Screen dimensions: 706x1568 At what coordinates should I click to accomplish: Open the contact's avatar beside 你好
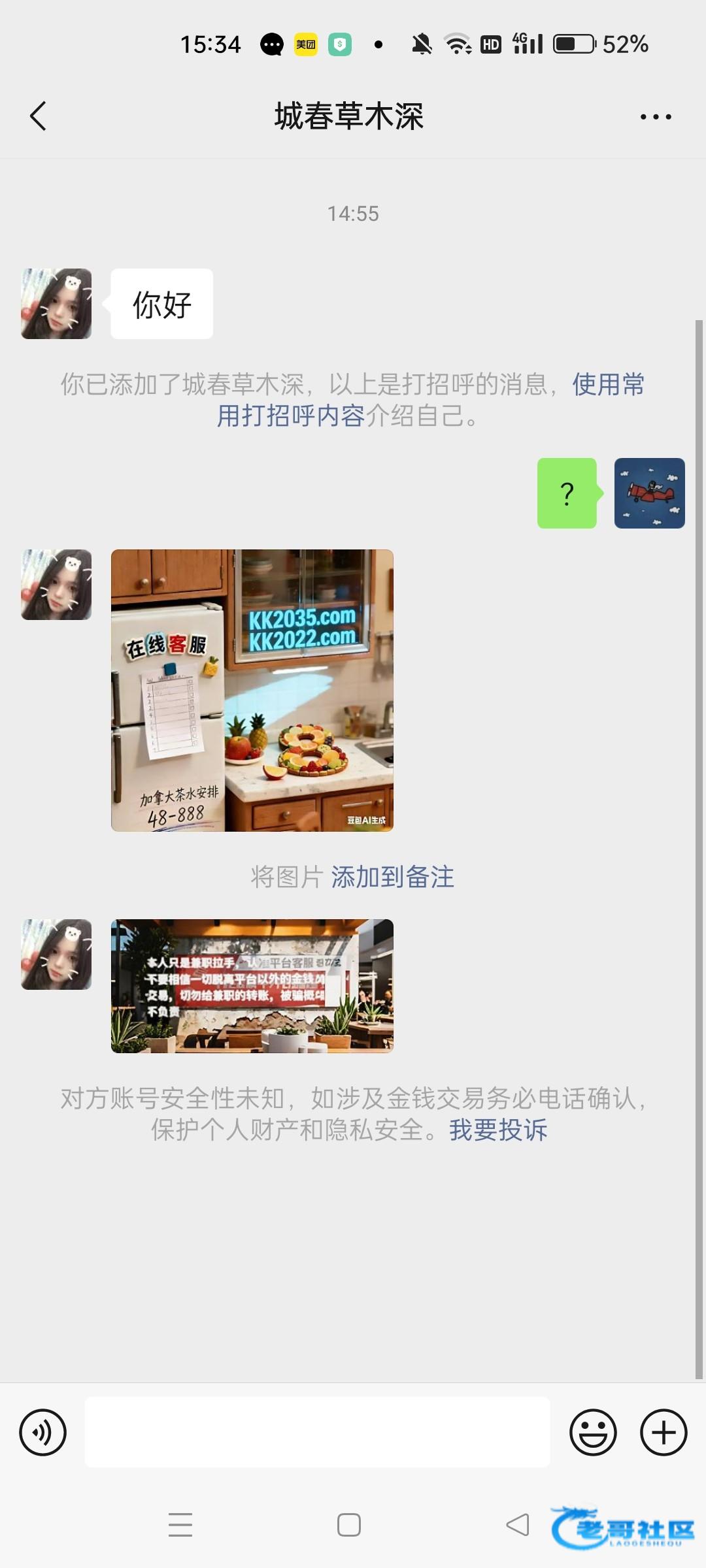click(56, 304)
